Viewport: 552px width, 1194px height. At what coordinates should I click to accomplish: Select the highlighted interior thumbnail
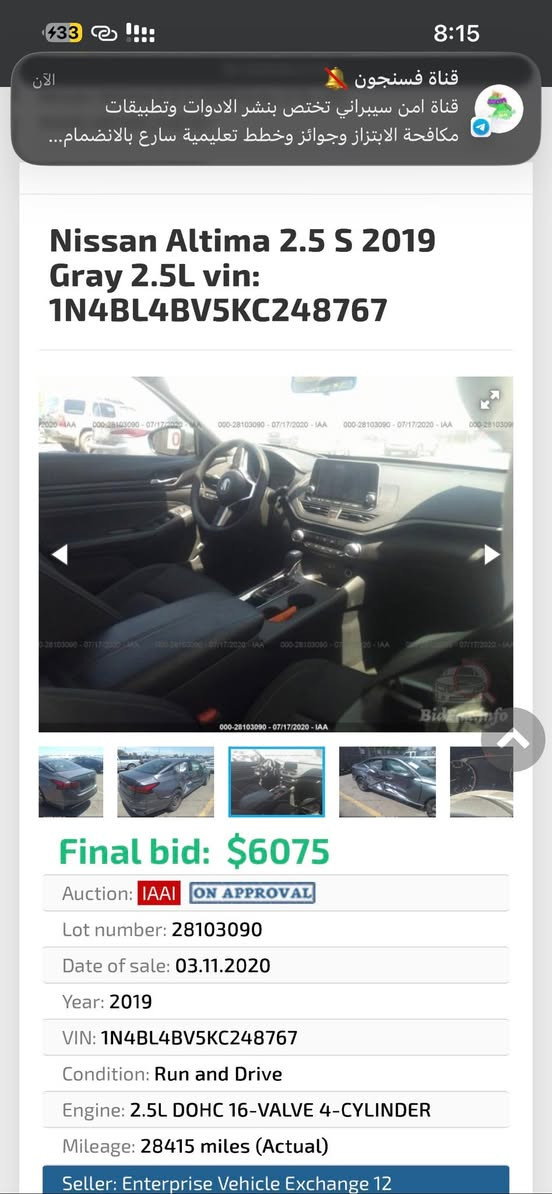point(276,782)
